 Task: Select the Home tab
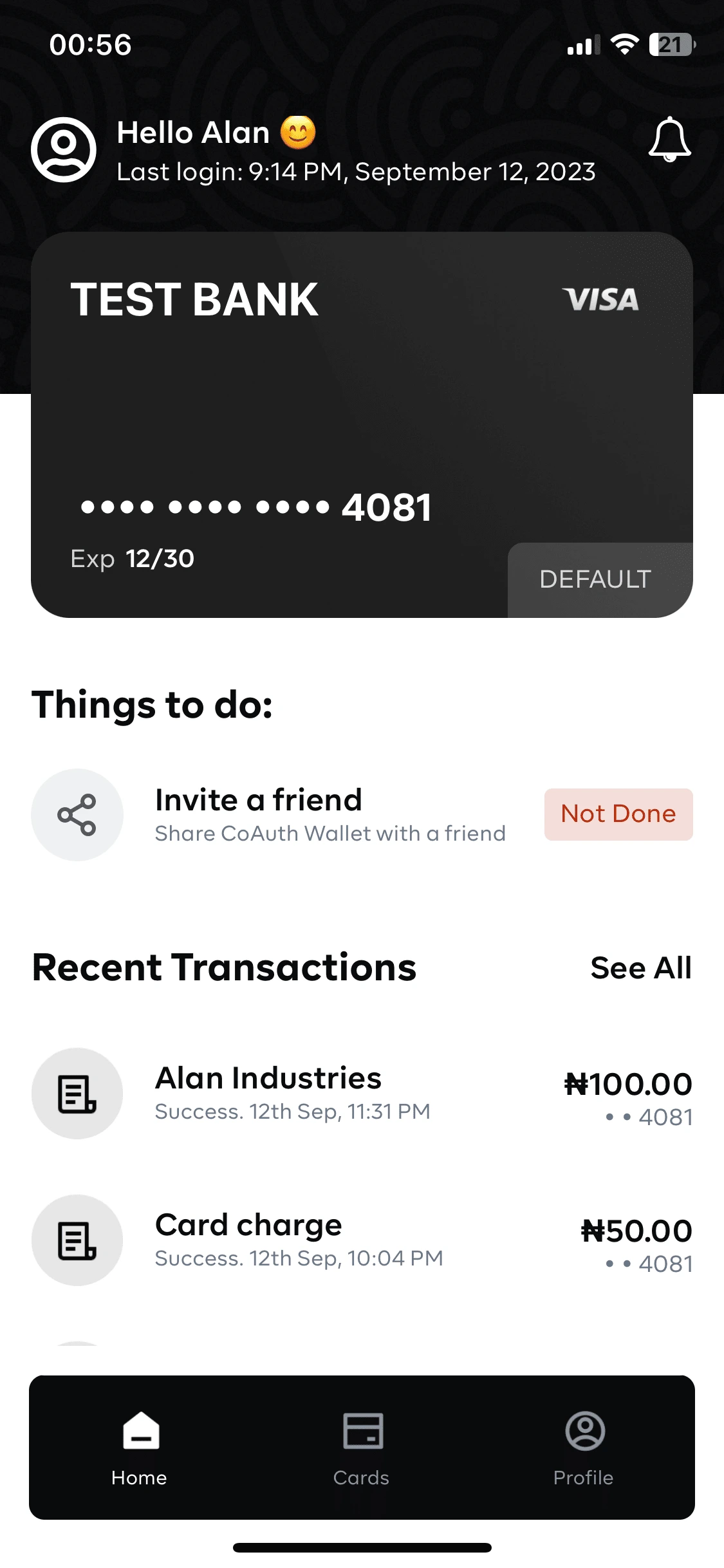click(x=140, y=1447)
